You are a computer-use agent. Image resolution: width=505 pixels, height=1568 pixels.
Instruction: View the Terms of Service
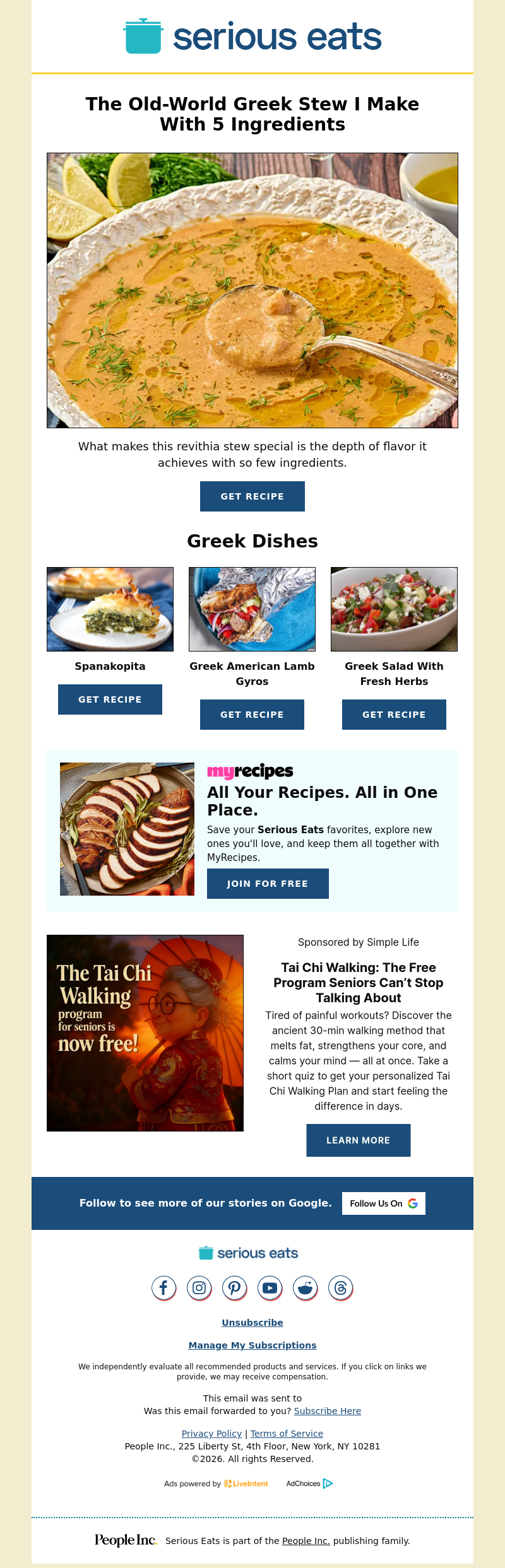[x=287, y=1434]
